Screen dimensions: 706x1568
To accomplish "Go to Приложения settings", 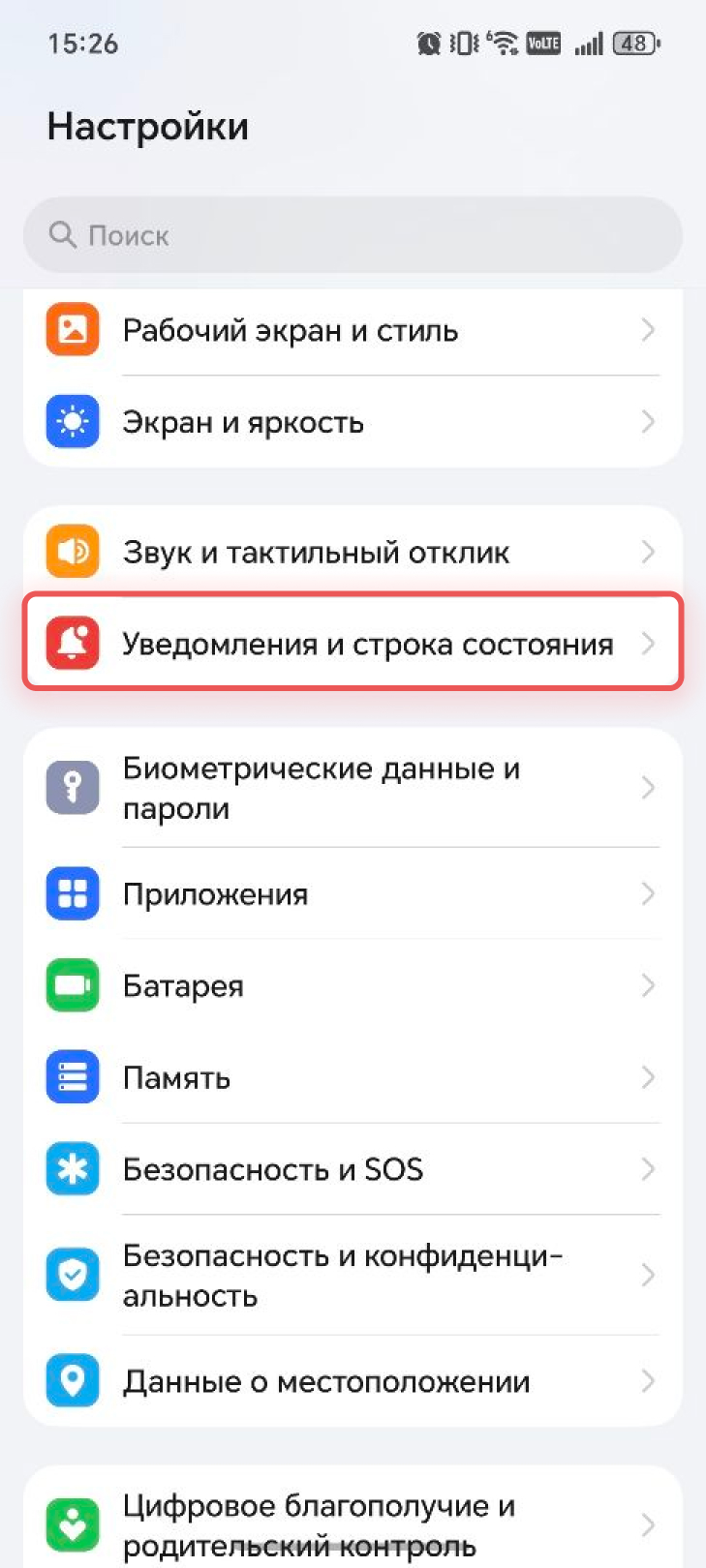I will [353, 893].
